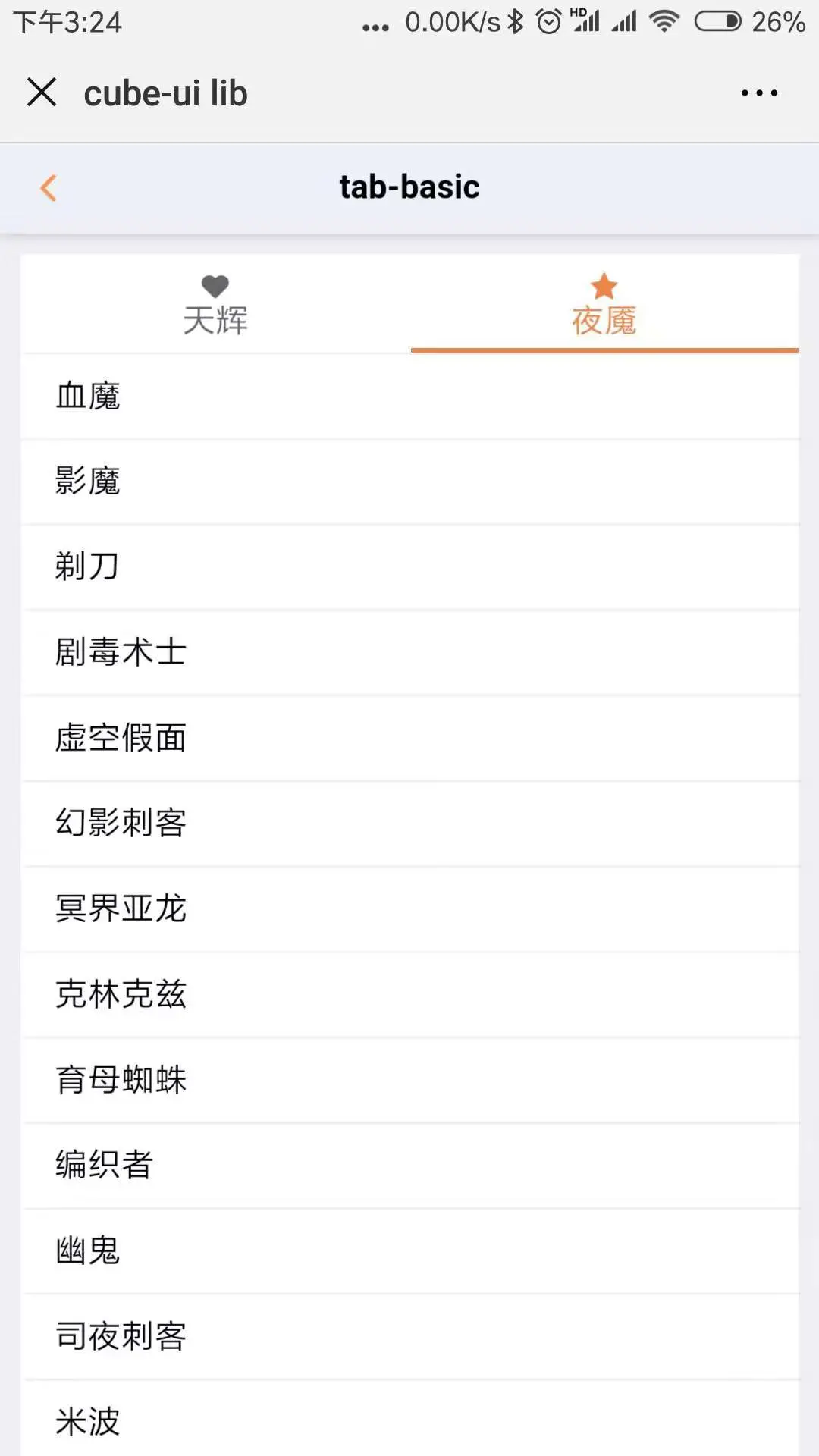Choose 影魔 from the list
Viewport: 819px width, 1456px height.
coord(409,482)
